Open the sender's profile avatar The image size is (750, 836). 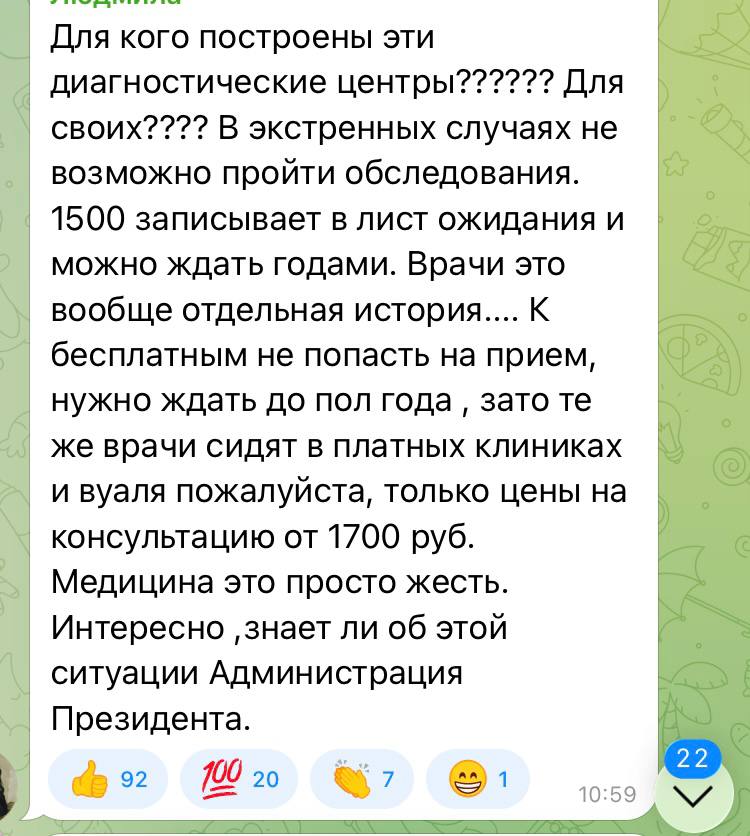click(x=8, y=790)
